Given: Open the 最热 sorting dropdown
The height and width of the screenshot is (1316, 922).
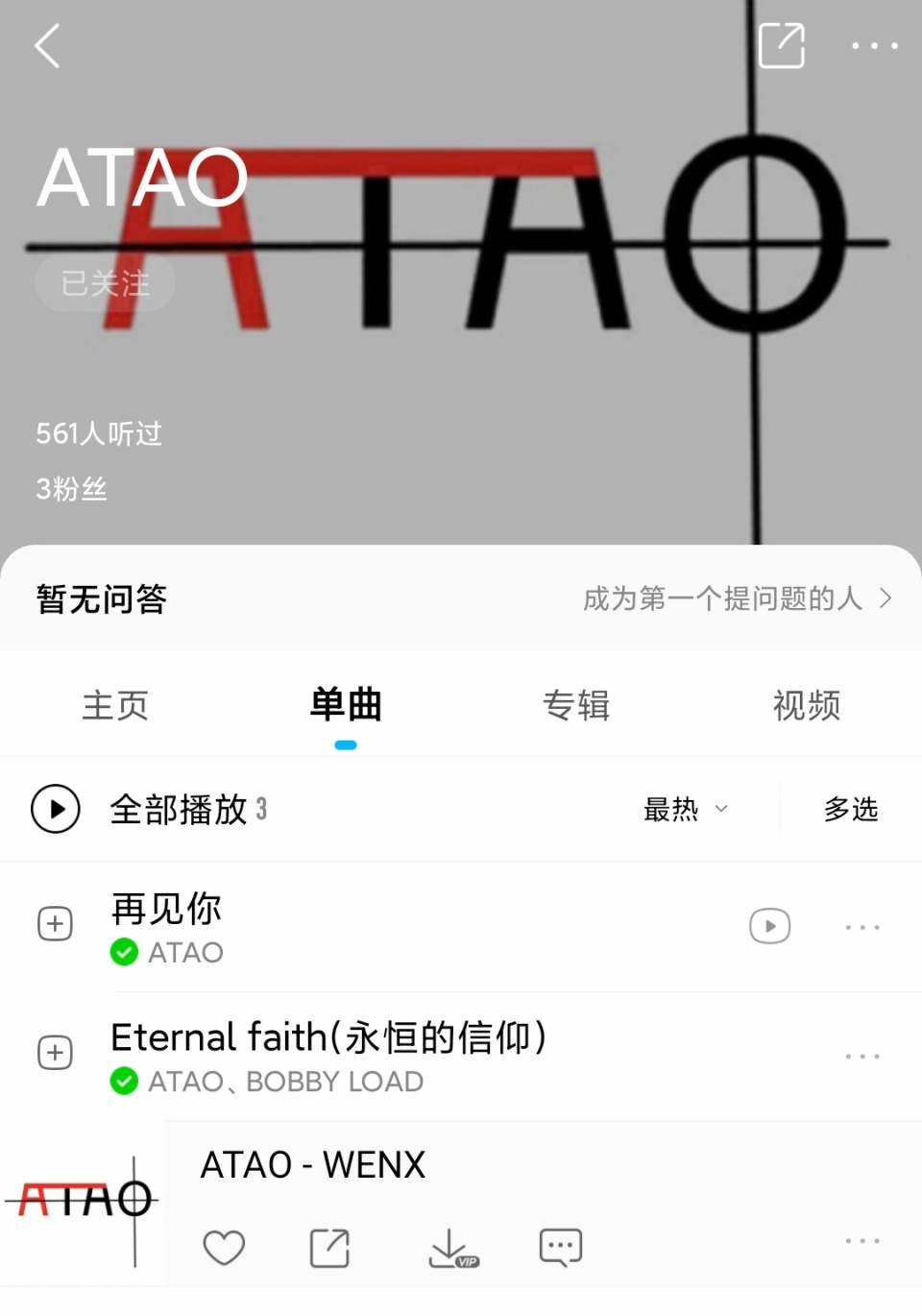Looking at the screenshot, I should coord(686,810).
